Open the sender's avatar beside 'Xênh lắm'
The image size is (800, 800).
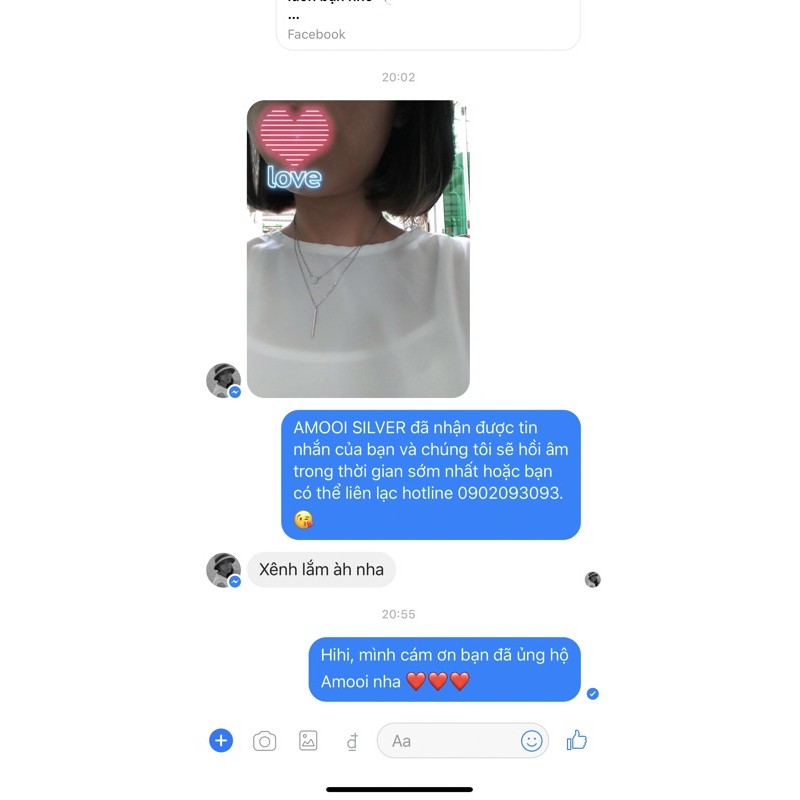tap(223, 570)
